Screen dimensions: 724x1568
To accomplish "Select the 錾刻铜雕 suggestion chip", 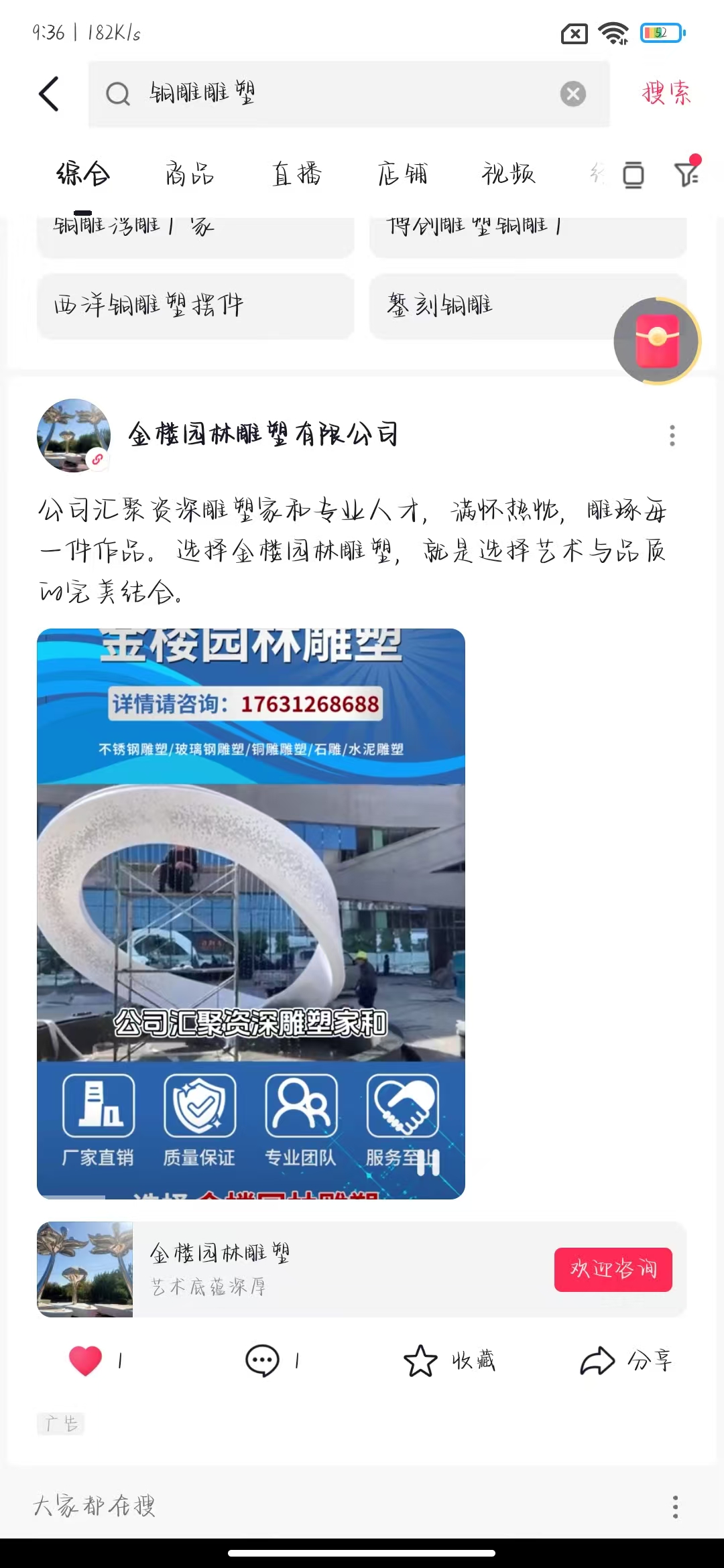I will pyautogui.click(x=493, y=306).
